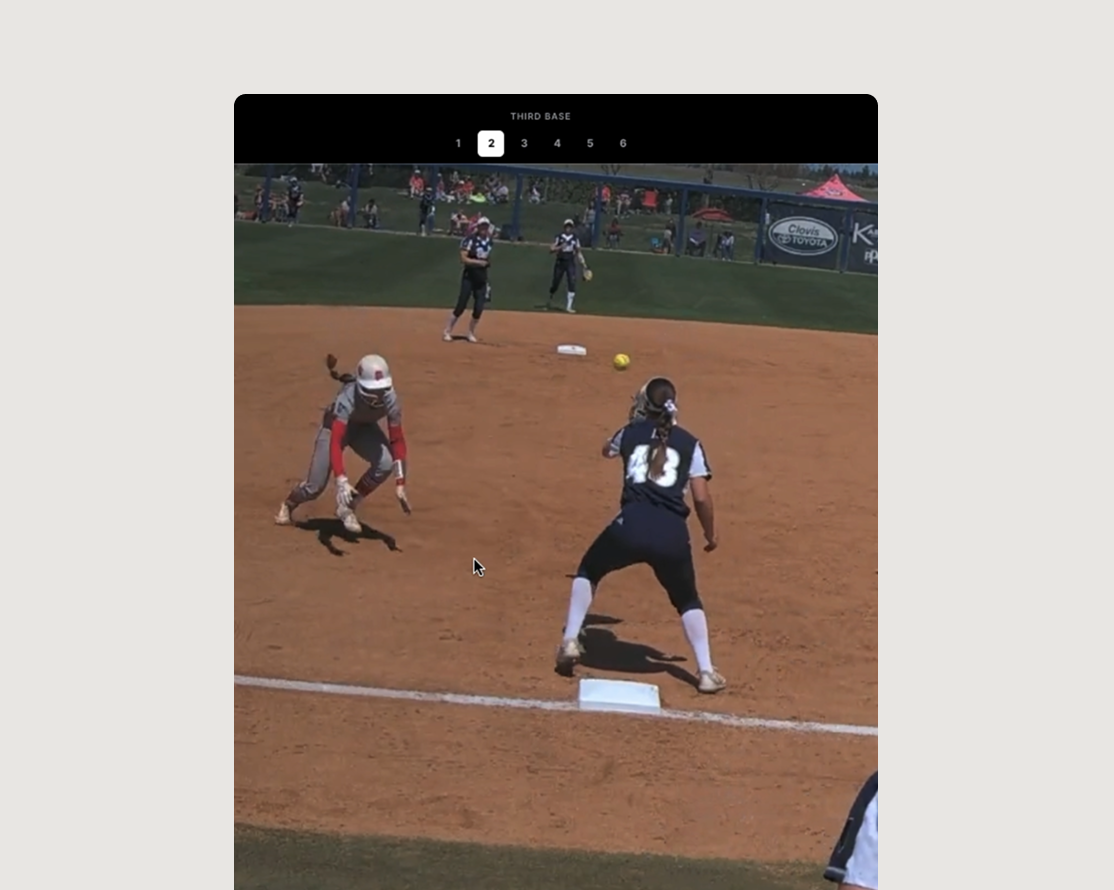Show third base clip 6
Screen dimensions: 1114x890
coord(623,144)
